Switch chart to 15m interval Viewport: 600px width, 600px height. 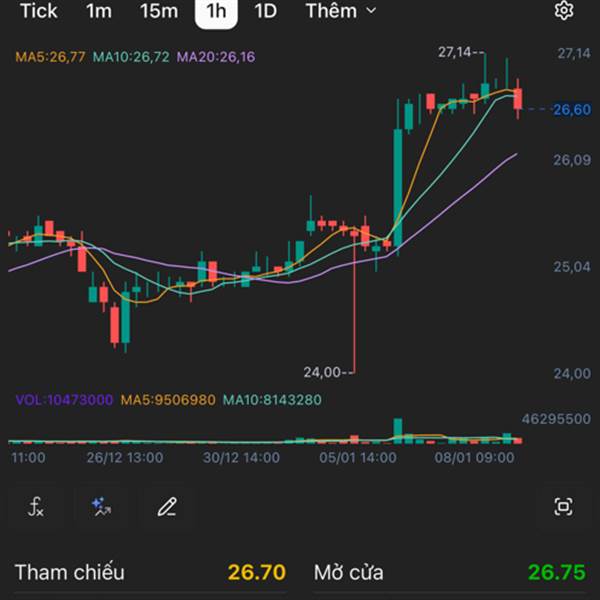(x=159, y=11)
